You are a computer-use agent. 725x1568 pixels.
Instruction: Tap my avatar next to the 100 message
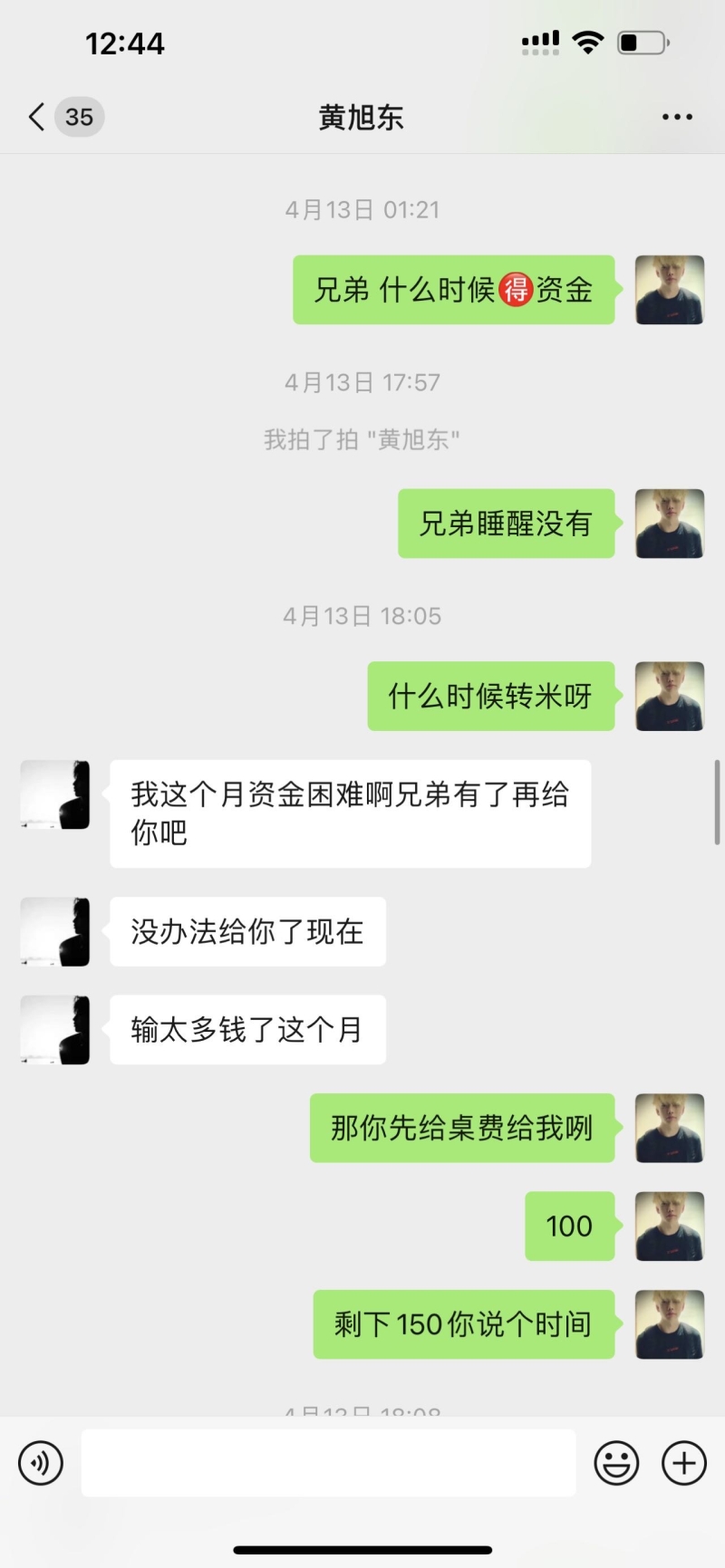click(670, 1226)
